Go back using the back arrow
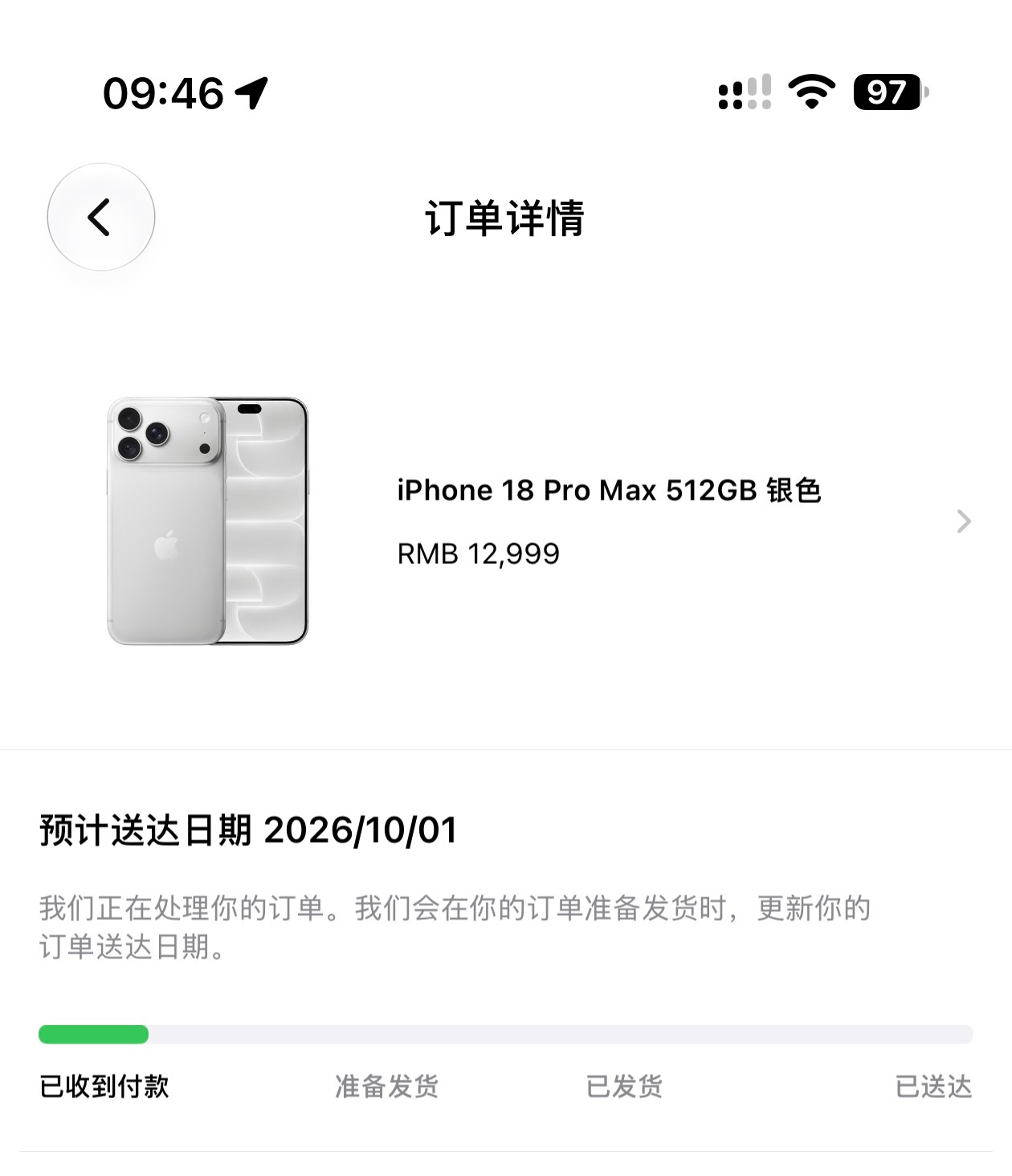 pos(100,217)
